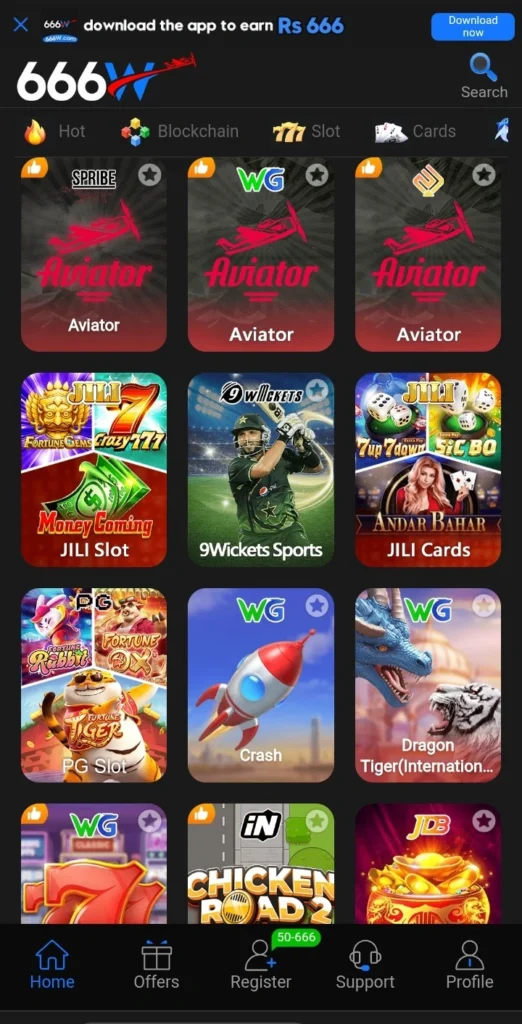Open the Search icon
The width and height of the screenshot is (522, 1024).
[484, 76]
